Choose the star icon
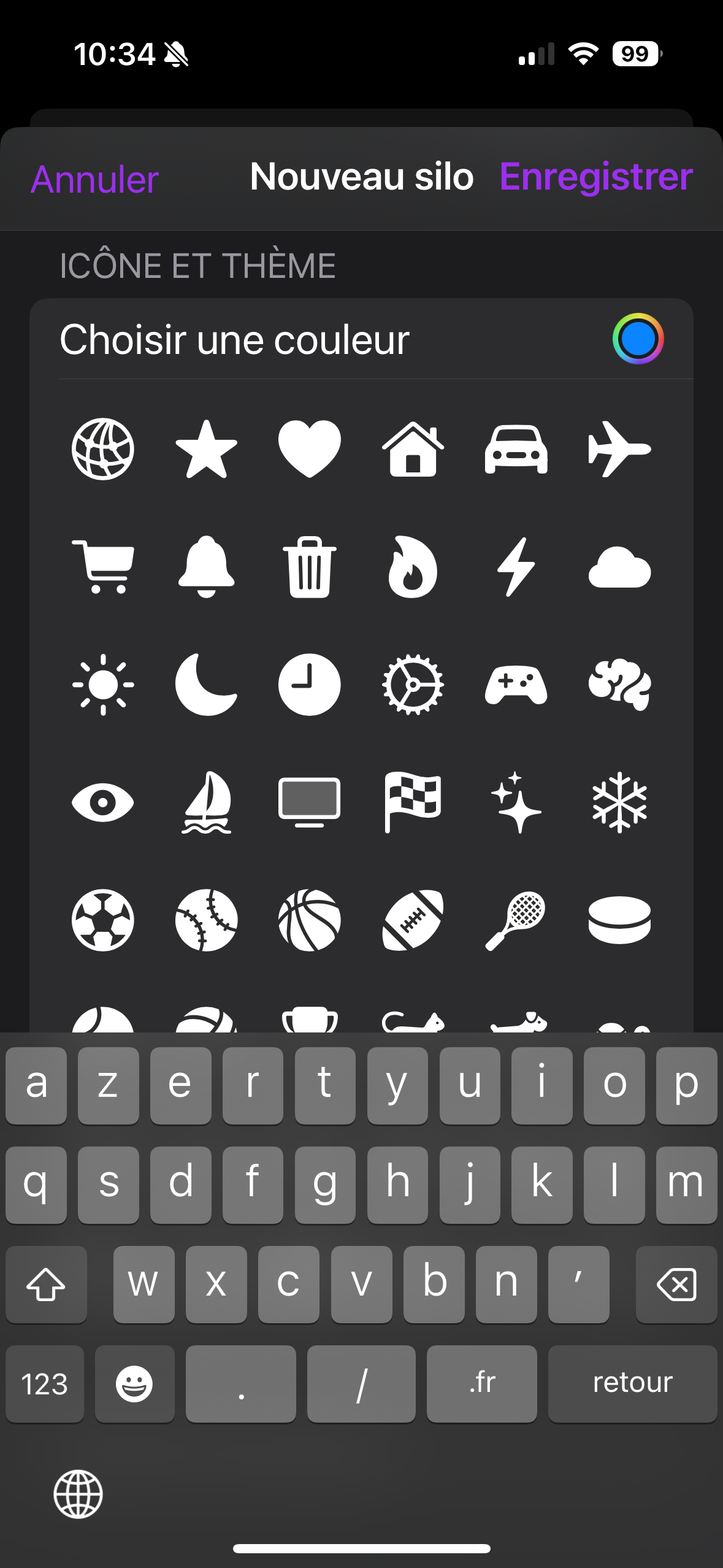This screenshot has width=723, height=1568. 206,449
